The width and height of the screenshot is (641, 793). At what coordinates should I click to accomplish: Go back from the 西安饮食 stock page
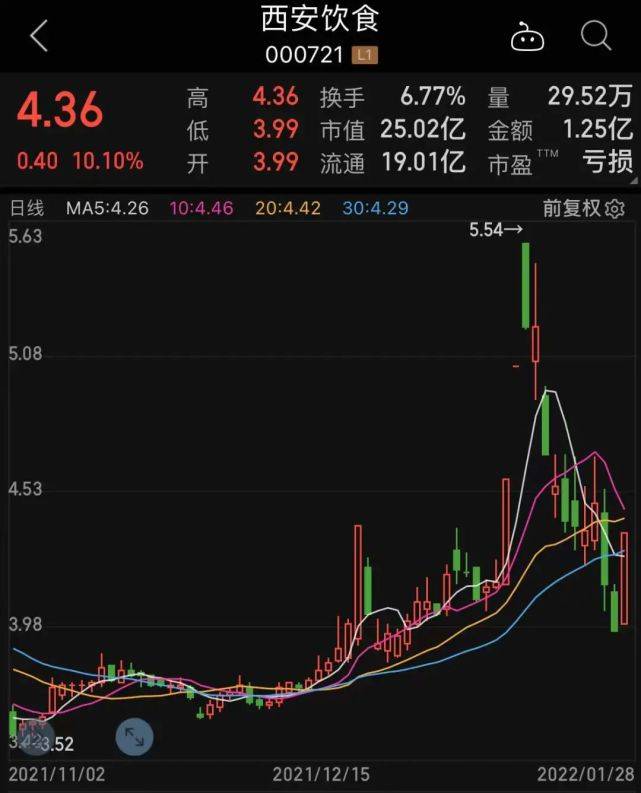click(39, 37)
